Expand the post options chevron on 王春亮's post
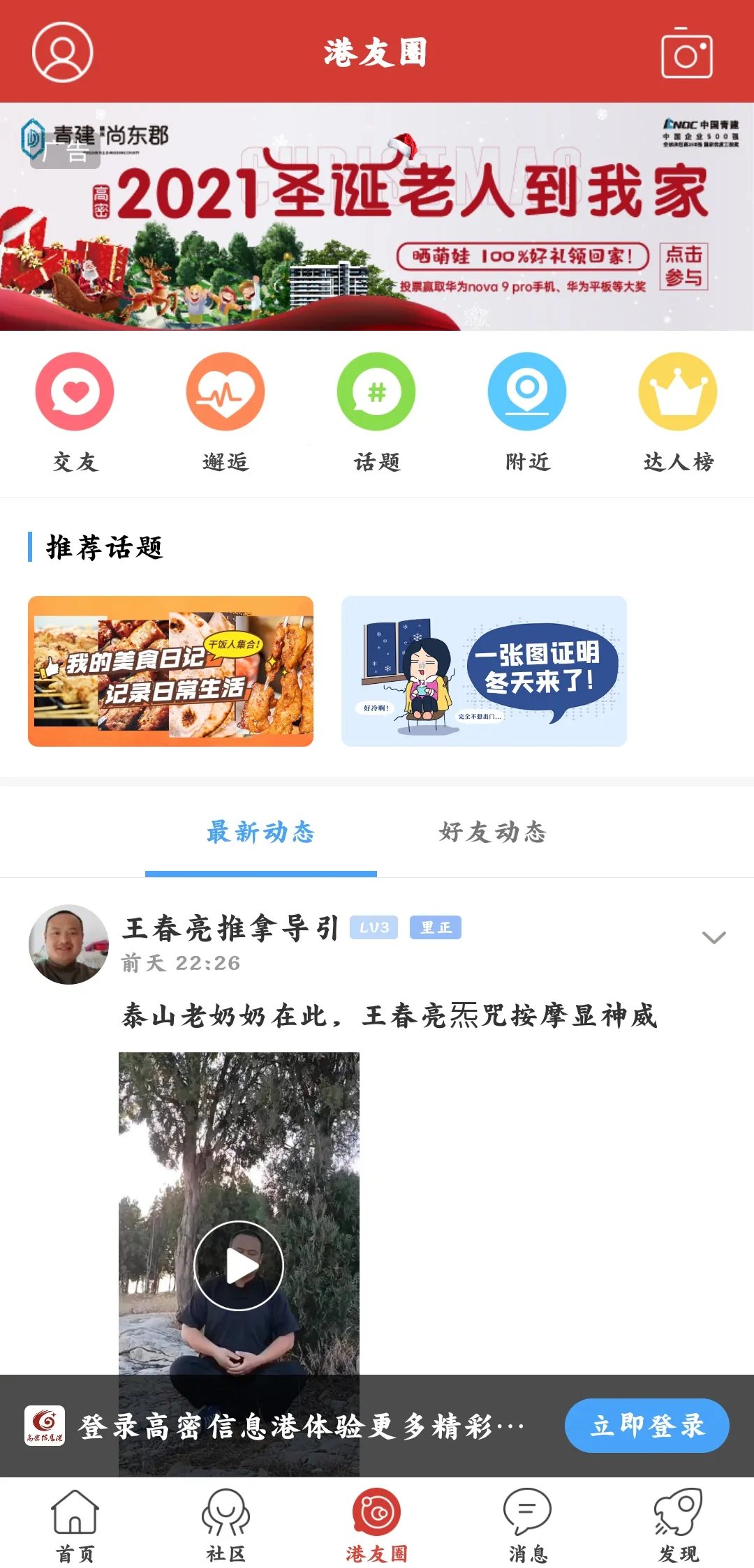The width and height of the screenshot is (754, 1568). [x=714, y=939]
